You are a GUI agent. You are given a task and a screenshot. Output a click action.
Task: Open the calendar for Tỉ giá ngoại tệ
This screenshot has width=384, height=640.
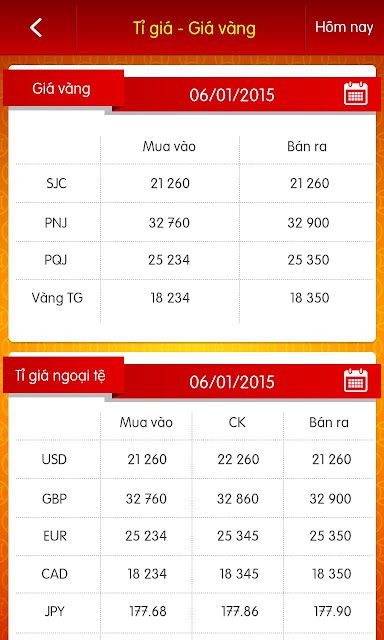(x=355, y=380)
